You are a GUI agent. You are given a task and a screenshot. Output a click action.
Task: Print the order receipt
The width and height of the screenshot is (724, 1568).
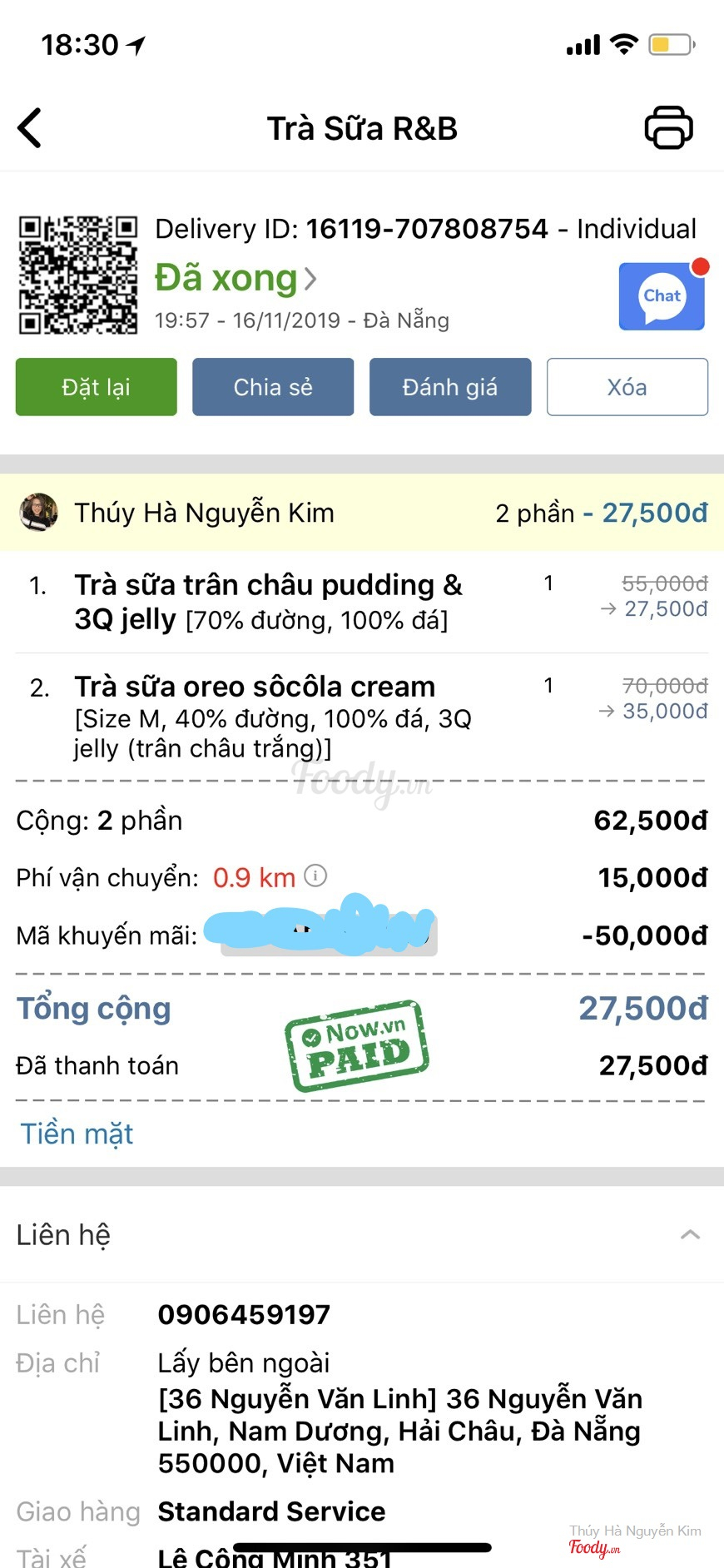click(x=668, y=128)
